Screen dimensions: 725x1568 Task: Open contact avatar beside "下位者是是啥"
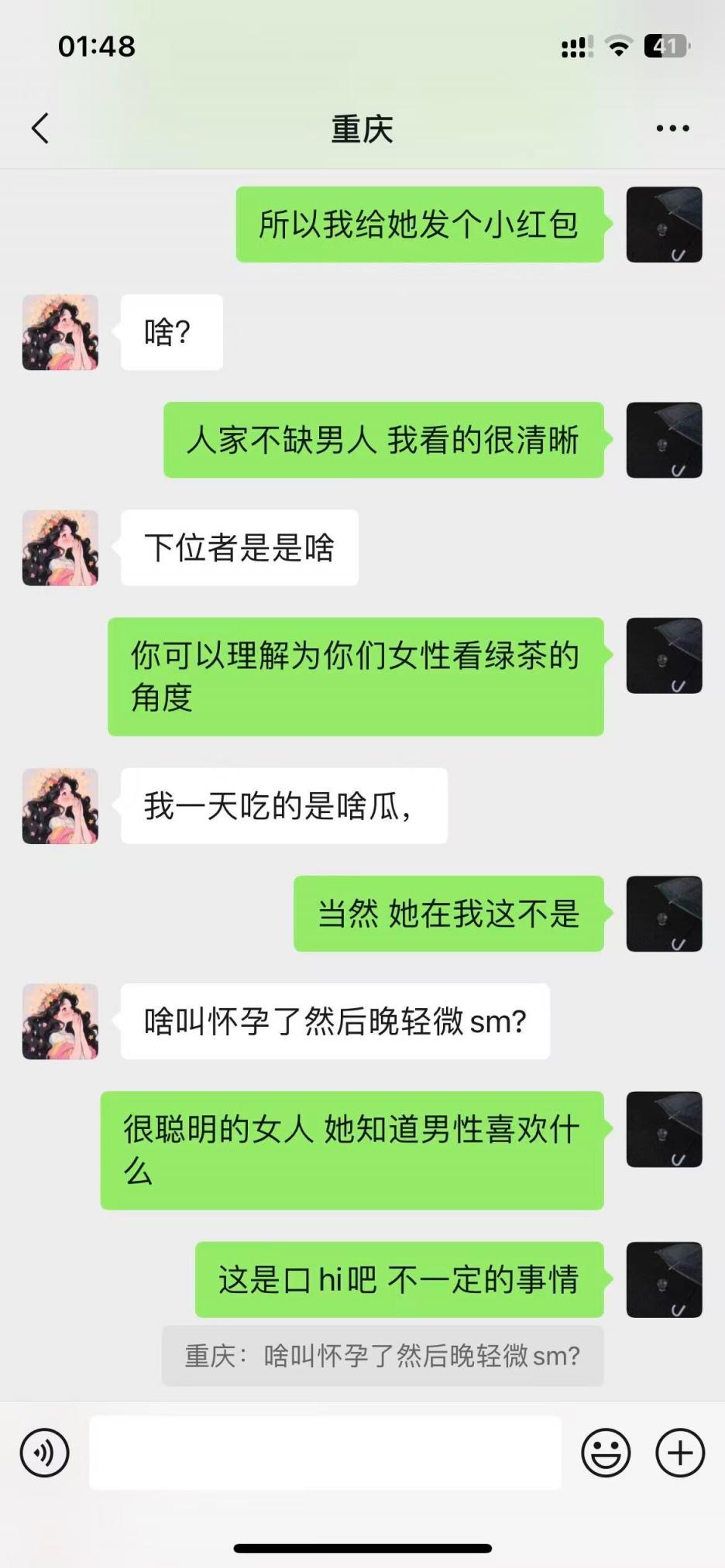click(x=60, y=547)
